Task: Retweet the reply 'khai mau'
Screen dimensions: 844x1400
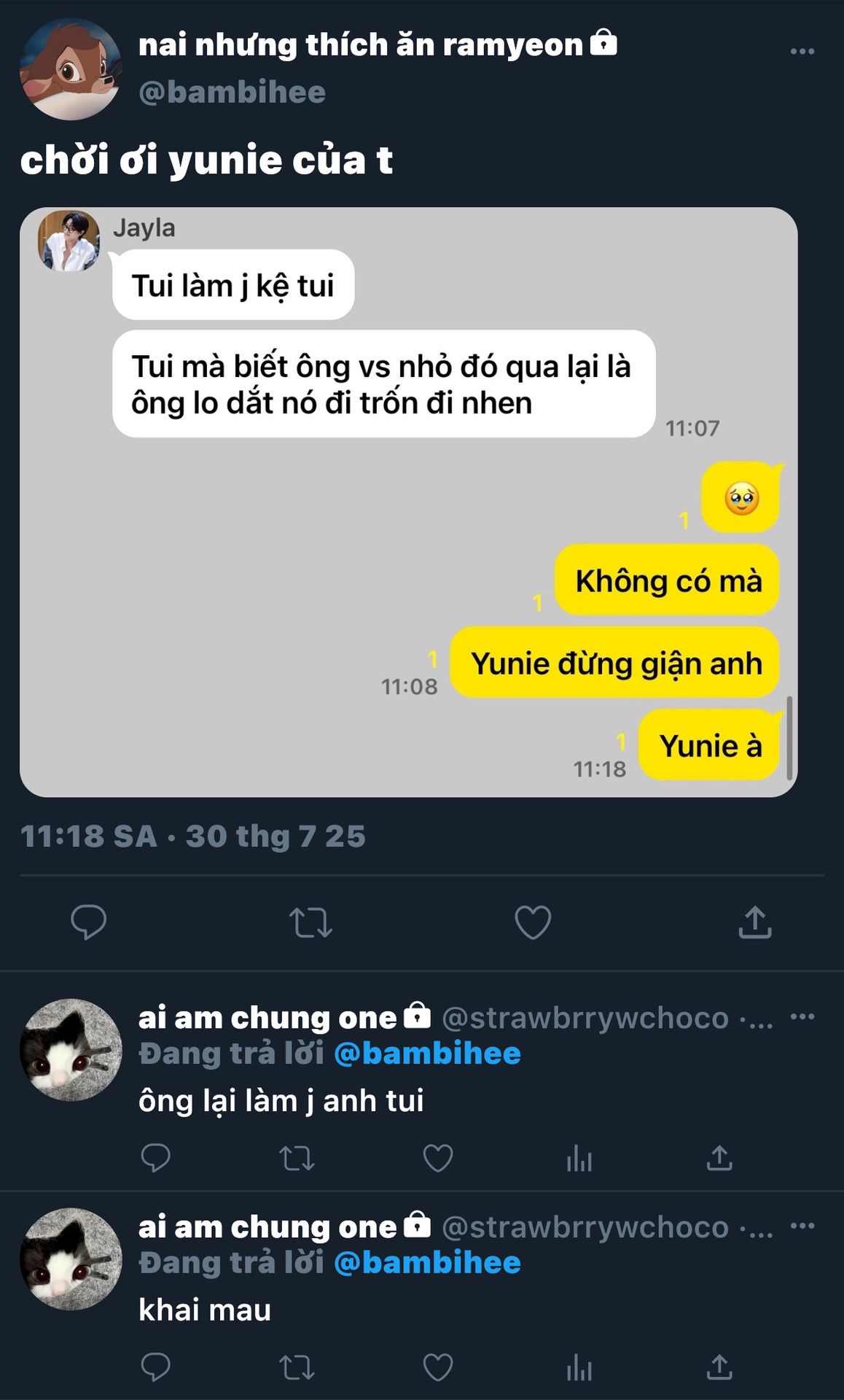Action: [297, 1367]
